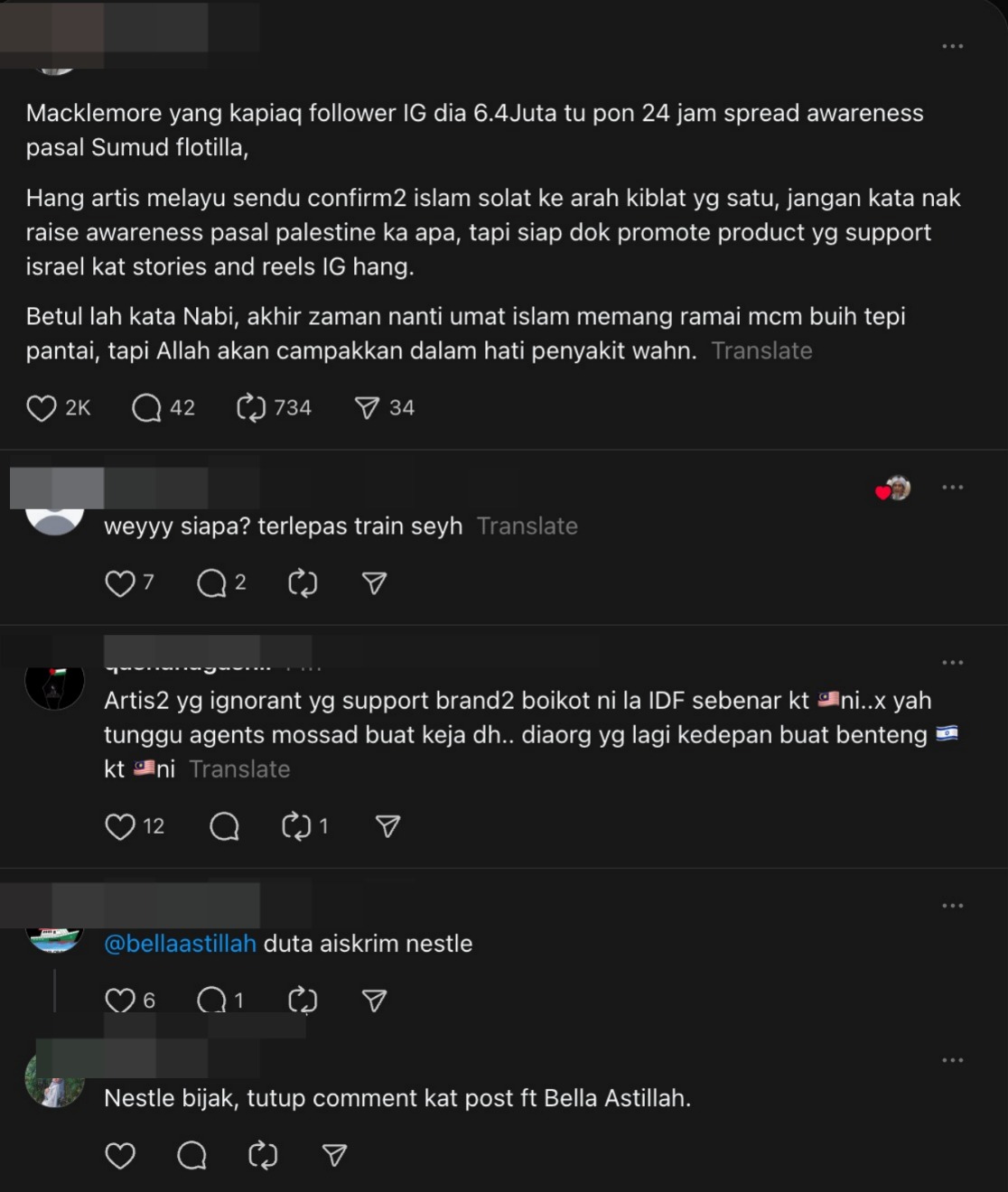Open the @bellaastillah mention link
The width and height of the screenshot is (1008, 1192).
[181, 944]
